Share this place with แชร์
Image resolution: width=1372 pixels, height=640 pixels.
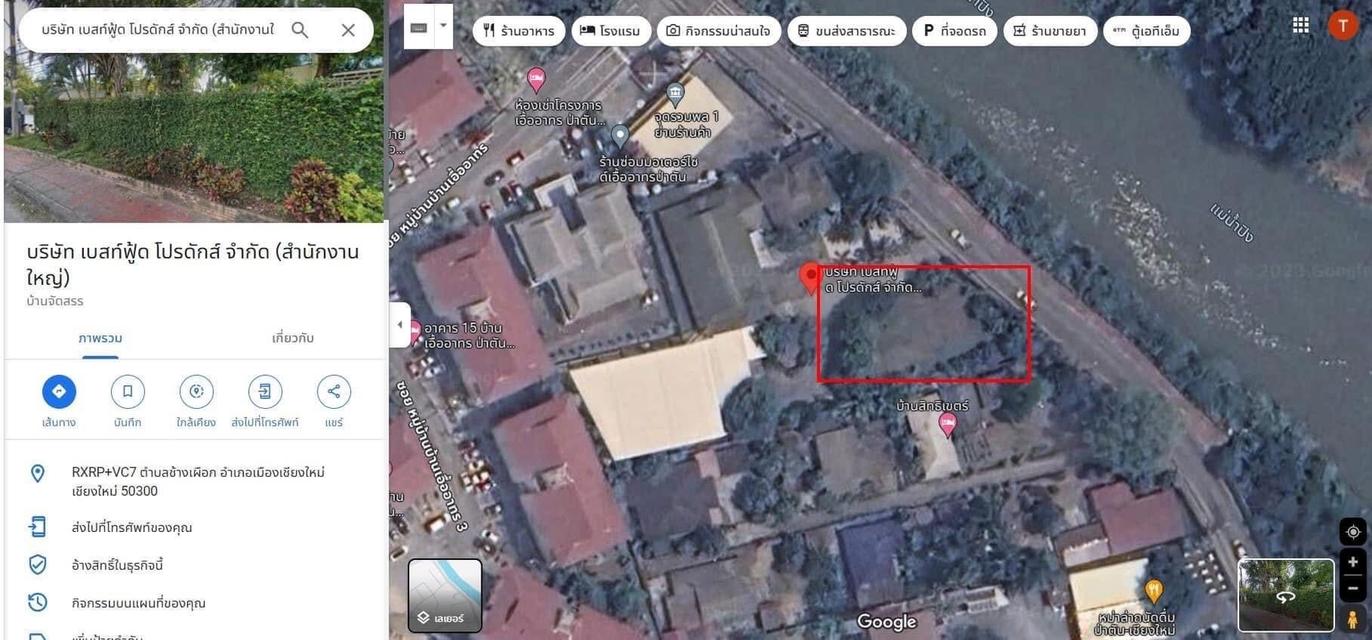tap(334, 392)
